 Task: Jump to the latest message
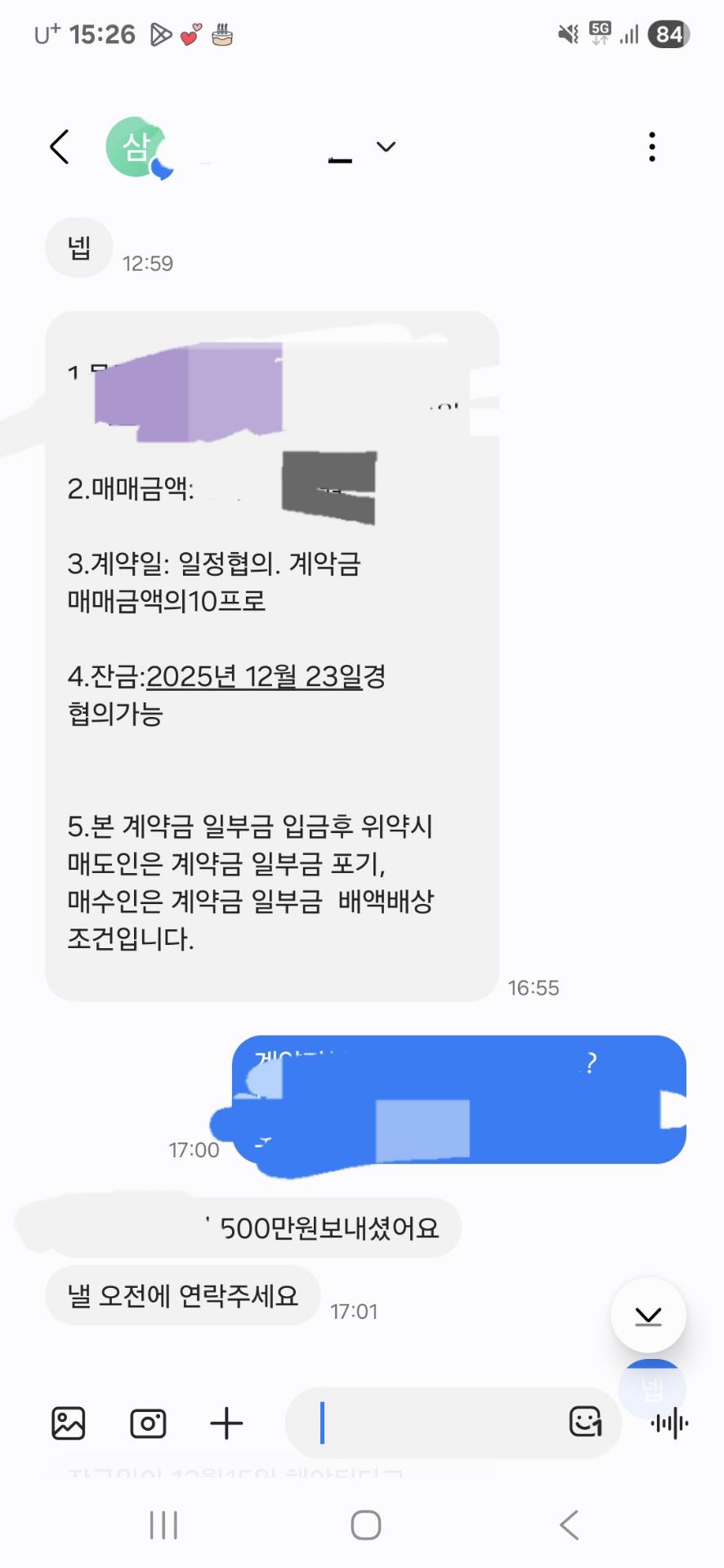pos(648,1315)
